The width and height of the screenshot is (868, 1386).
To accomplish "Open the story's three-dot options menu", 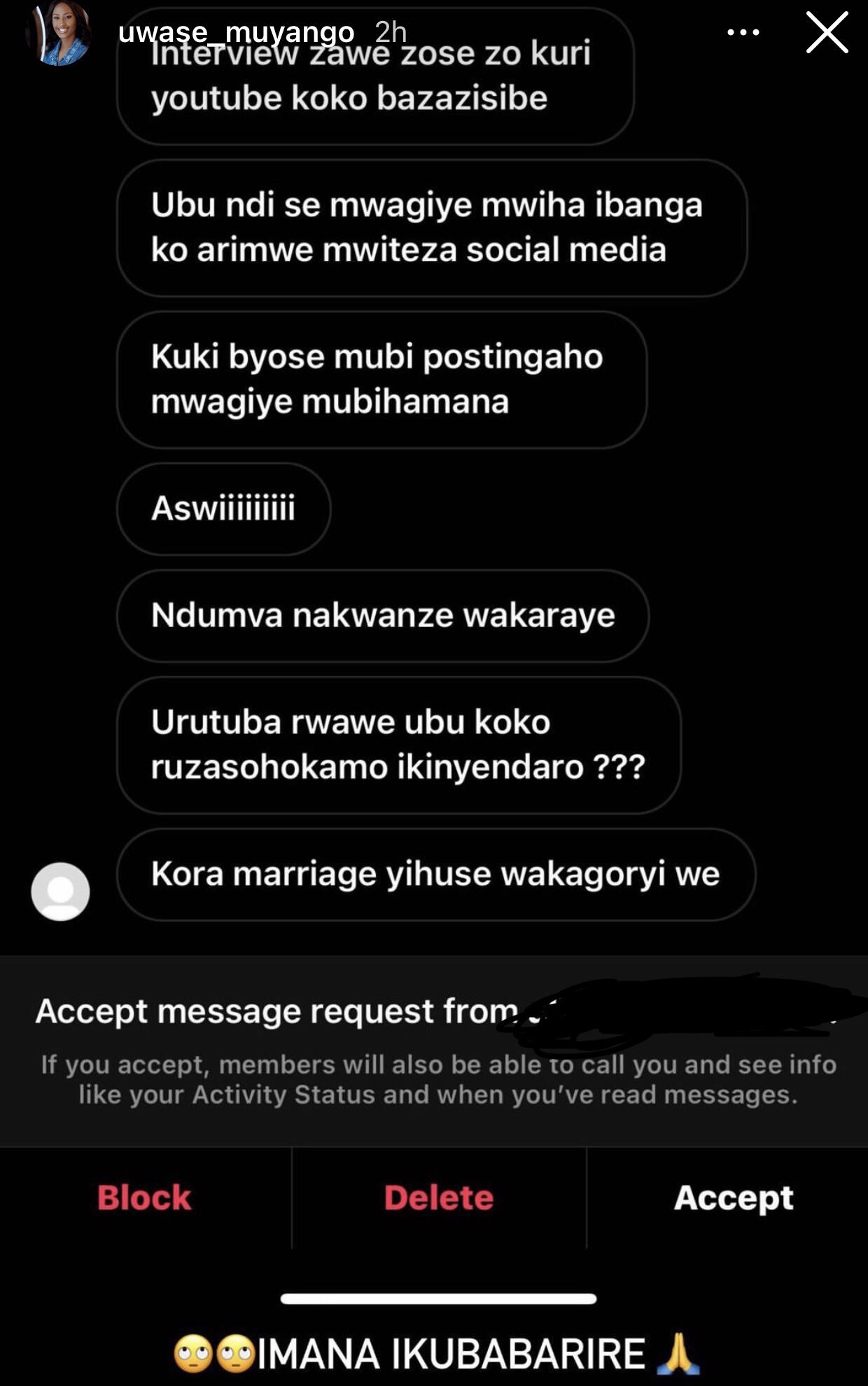I will [743, 32].
